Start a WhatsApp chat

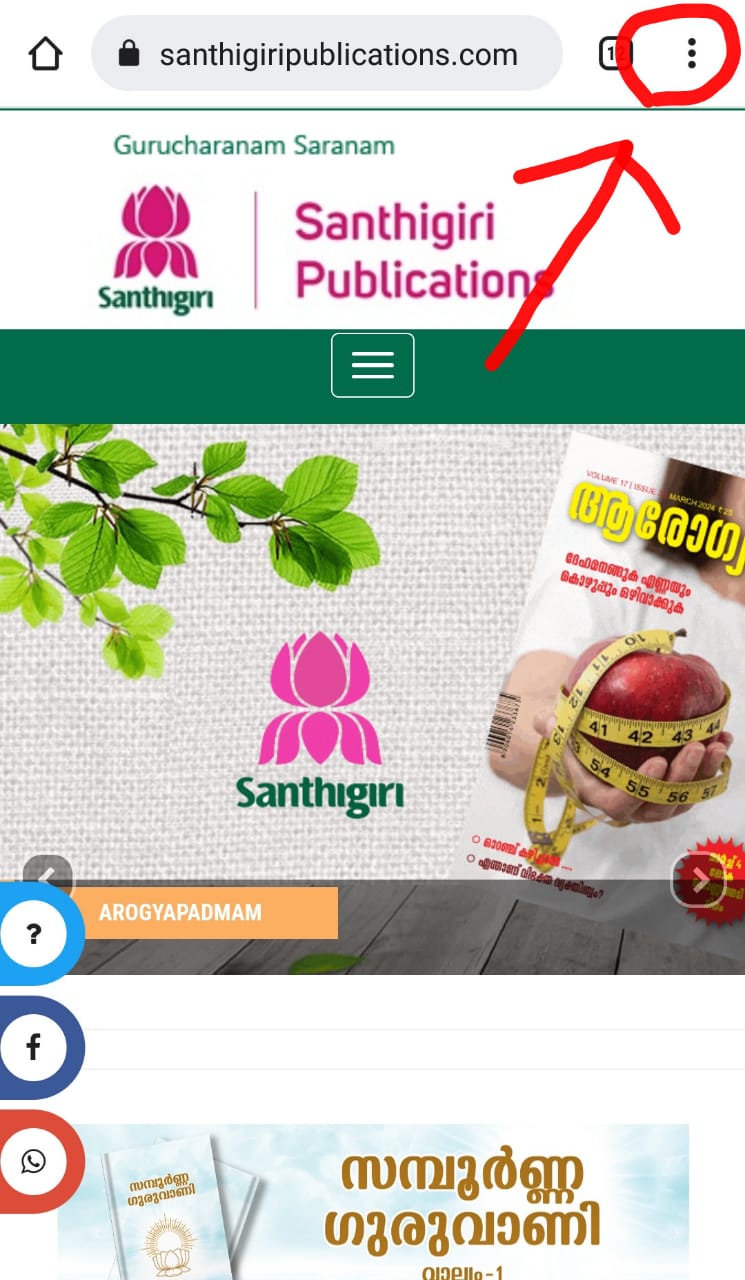pos(33,1161)
